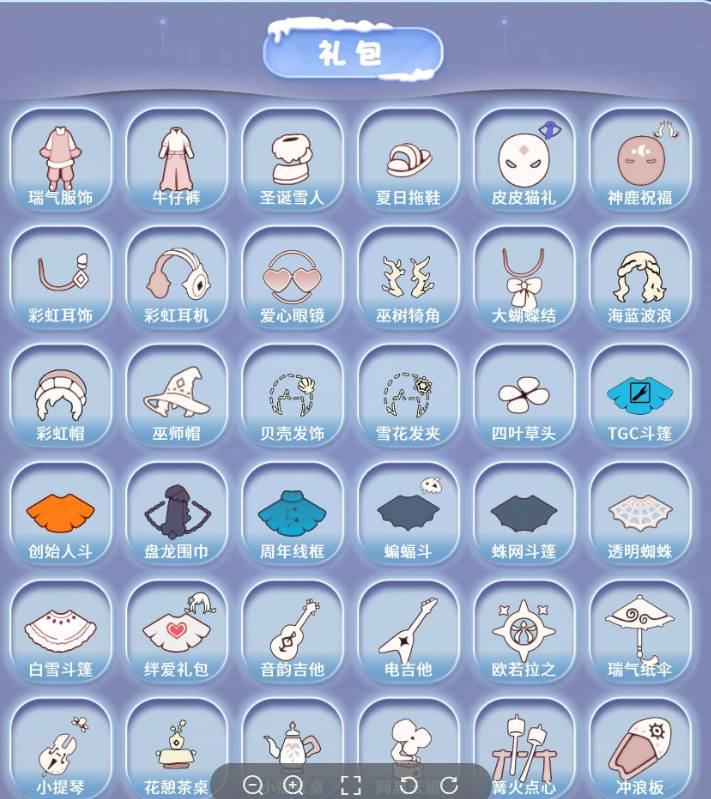Image resolution: width=711 pixels, height=799 pixels.
Task: Rotate the image clockwise
Action: tap(449, 785)
